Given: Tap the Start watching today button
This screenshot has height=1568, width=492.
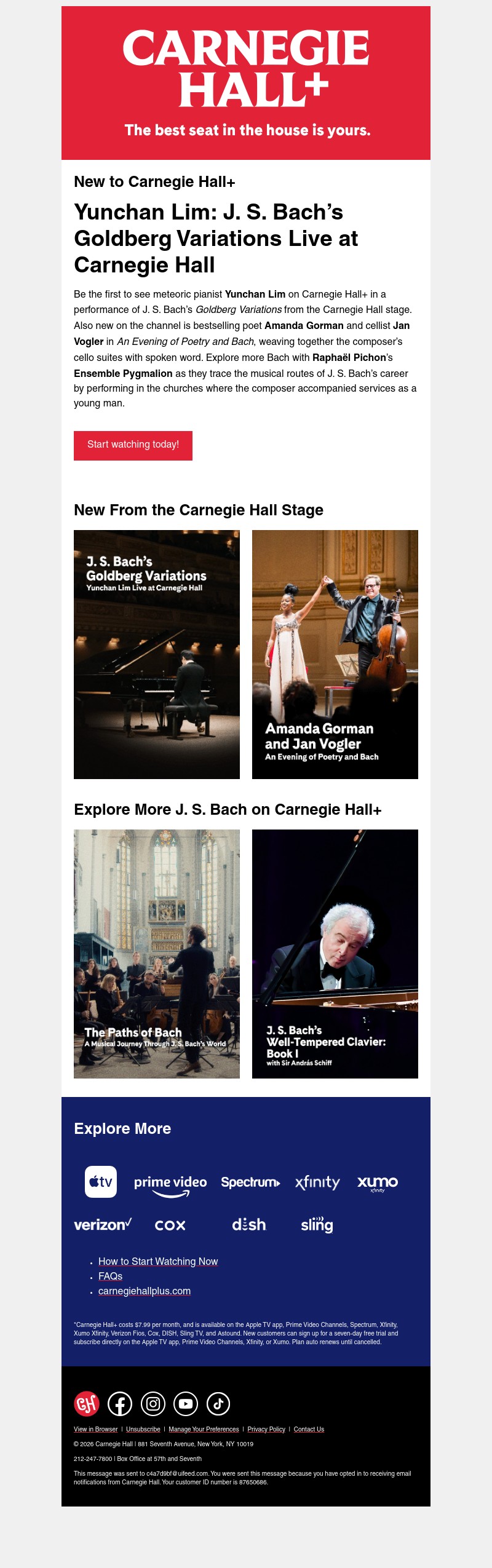Looking at the screenshot, I should pos(133,445).
